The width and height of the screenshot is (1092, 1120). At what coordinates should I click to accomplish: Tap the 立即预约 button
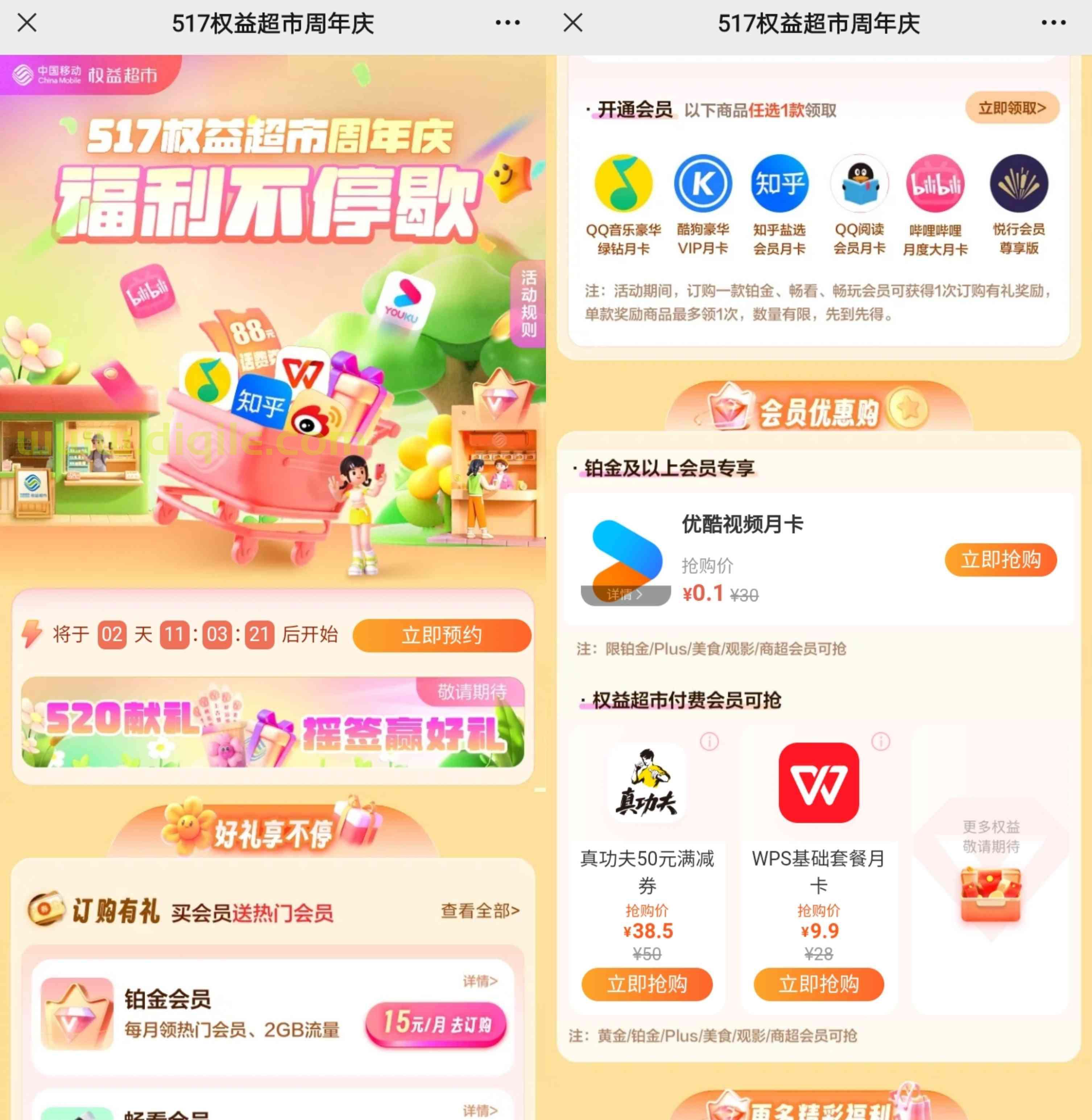click(x=442, y=635)
